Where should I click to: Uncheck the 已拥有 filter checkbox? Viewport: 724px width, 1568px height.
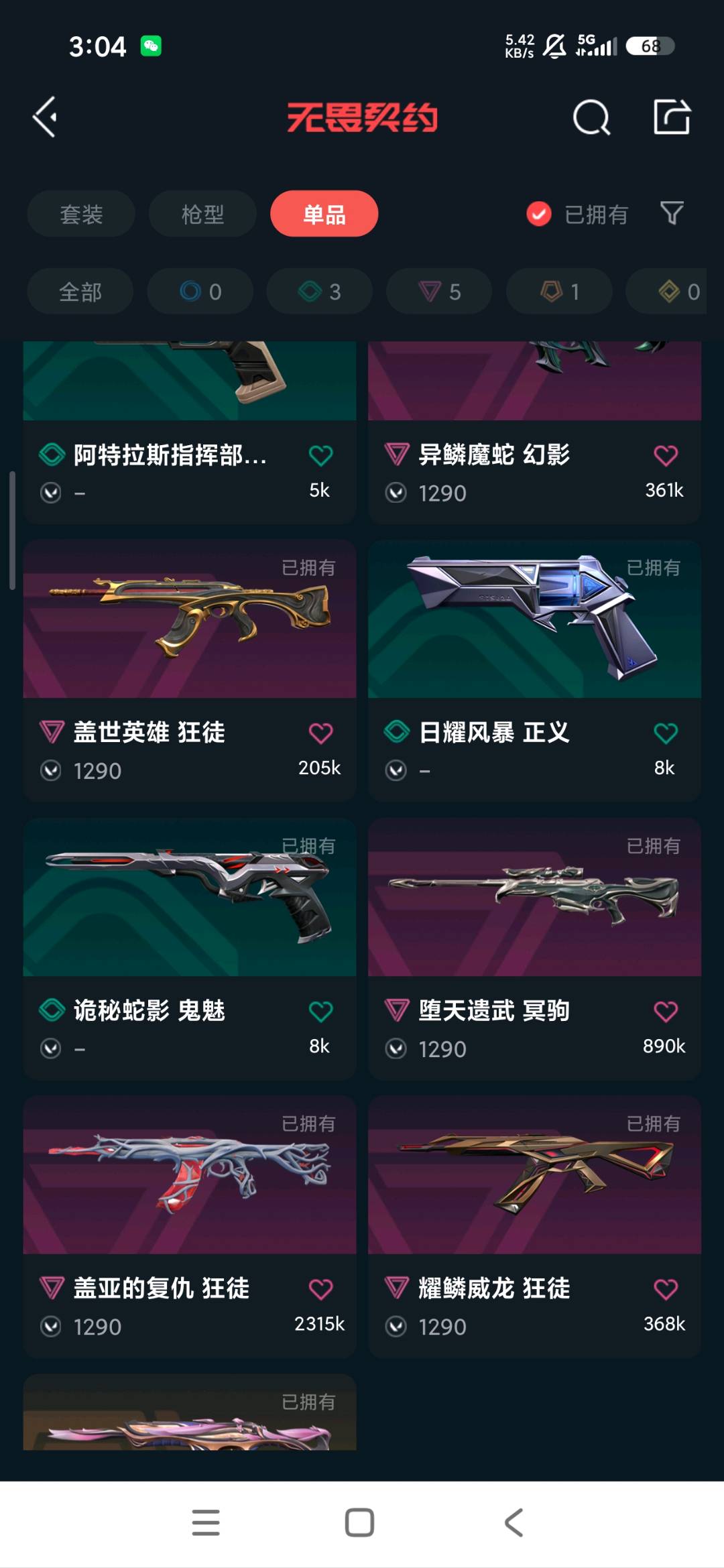538,214
